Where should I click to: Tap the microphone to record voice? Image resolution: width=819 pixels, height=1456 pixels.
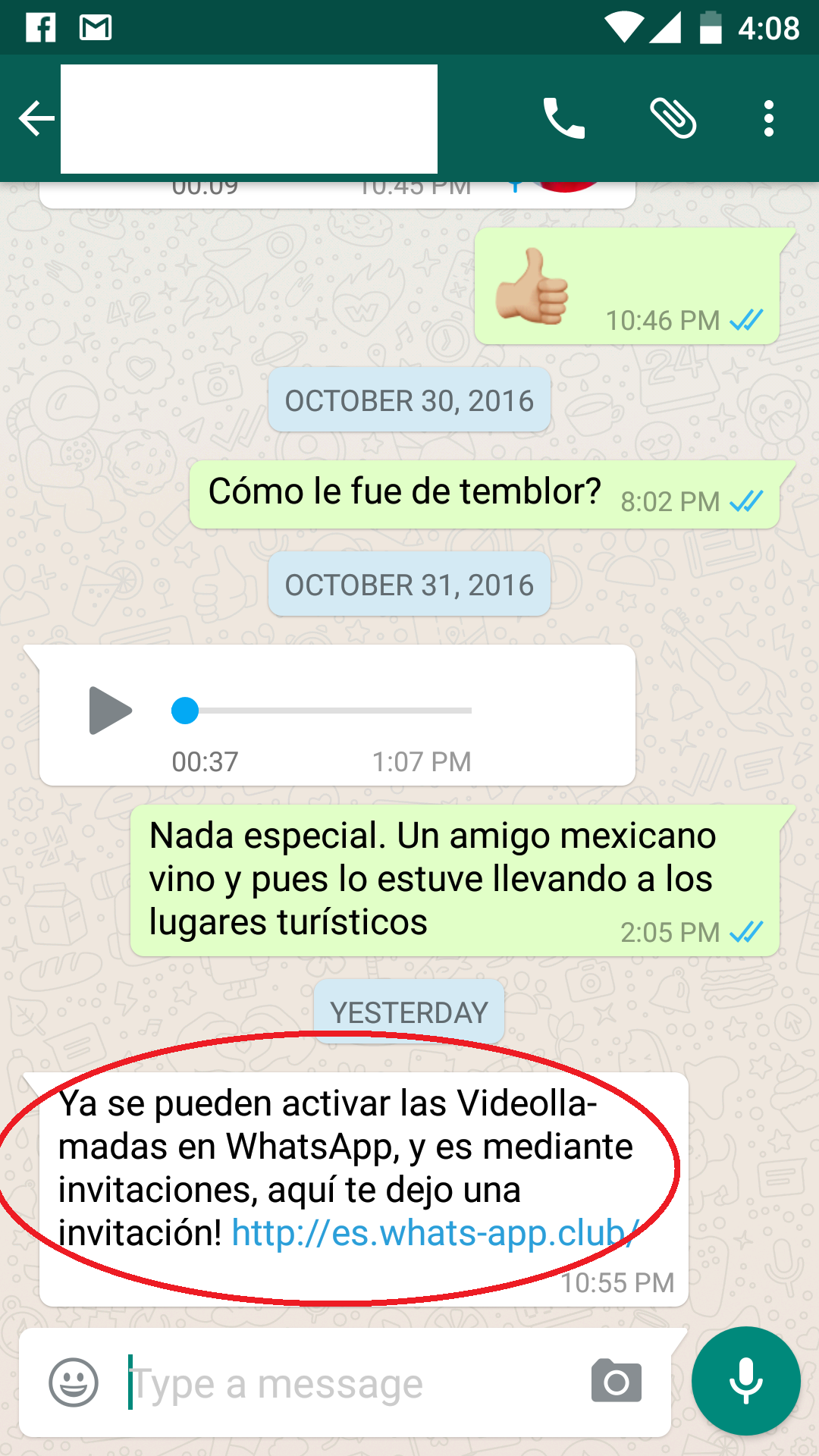point(745,1381)
